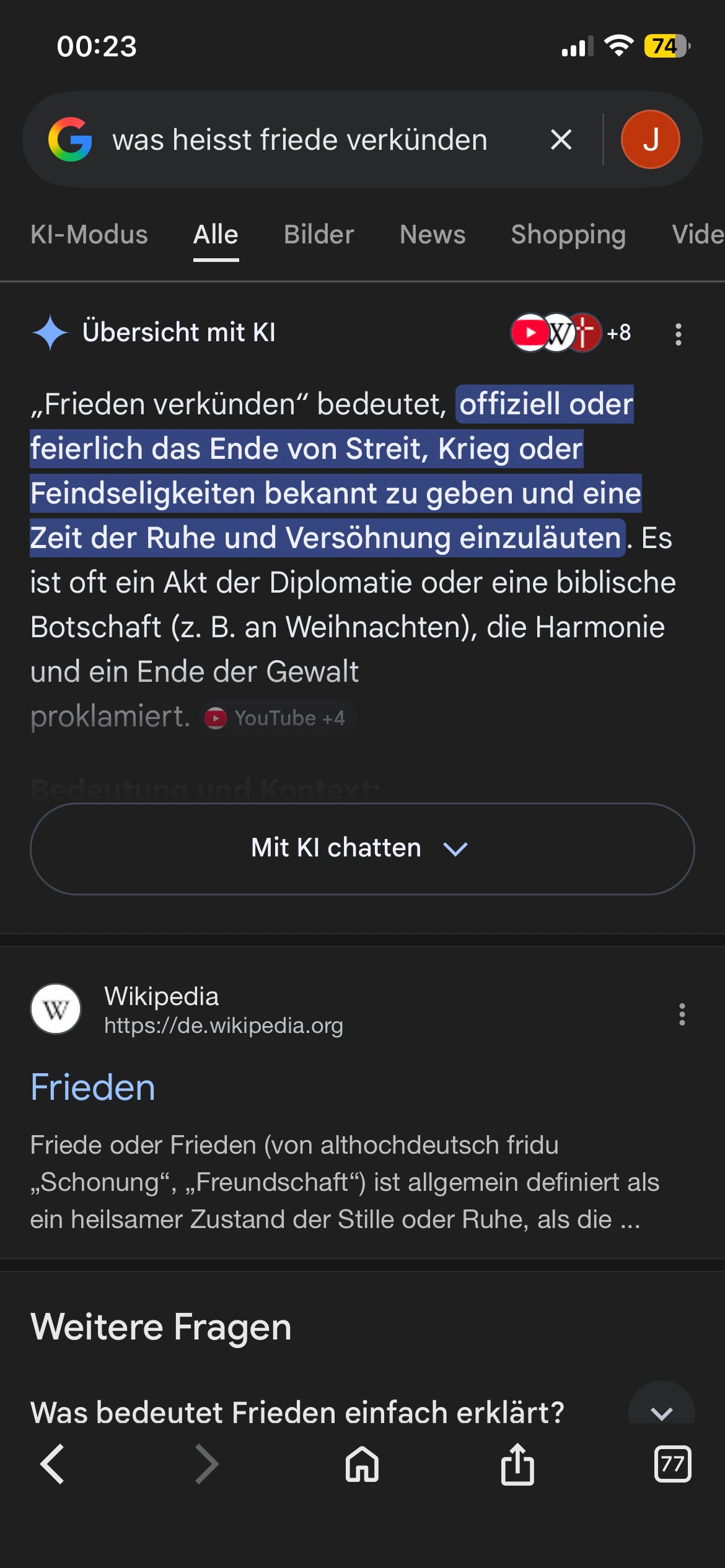Expand question Was bedeutet Frieden einfach erklärt?

[661, 1413]
